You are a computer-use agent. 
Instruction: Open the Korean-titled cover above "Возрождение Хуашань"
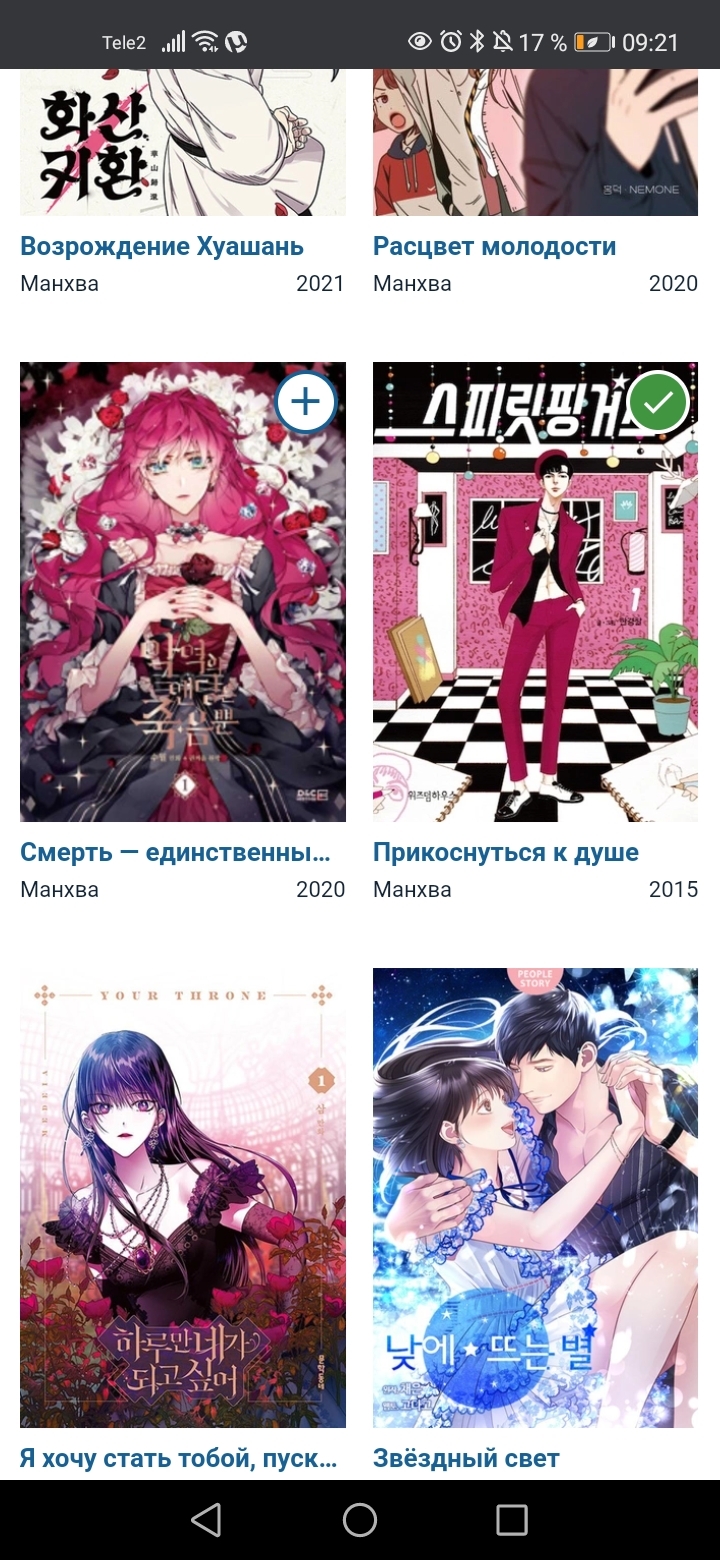tap(182, 142)
